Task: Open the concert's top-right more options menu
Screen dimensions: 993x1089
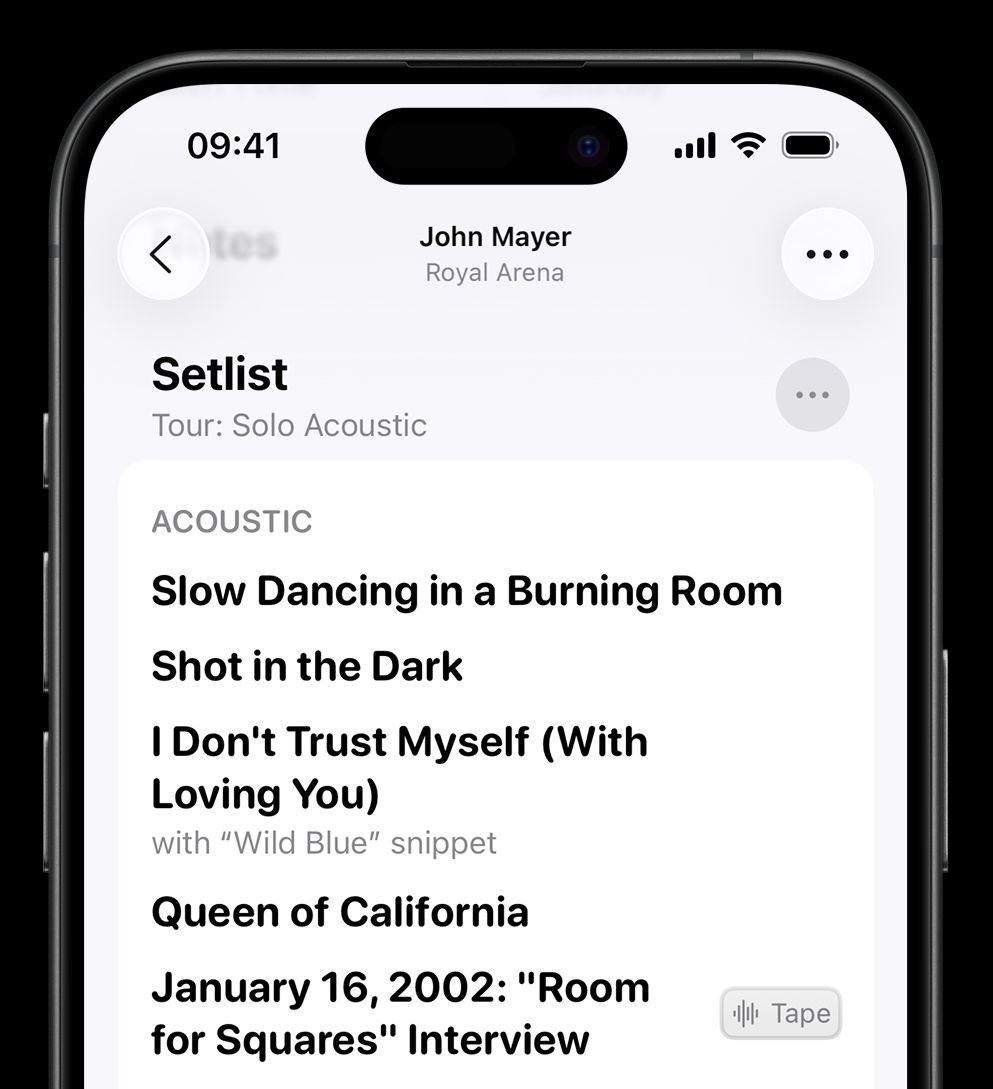Action: tap(827, 254)
